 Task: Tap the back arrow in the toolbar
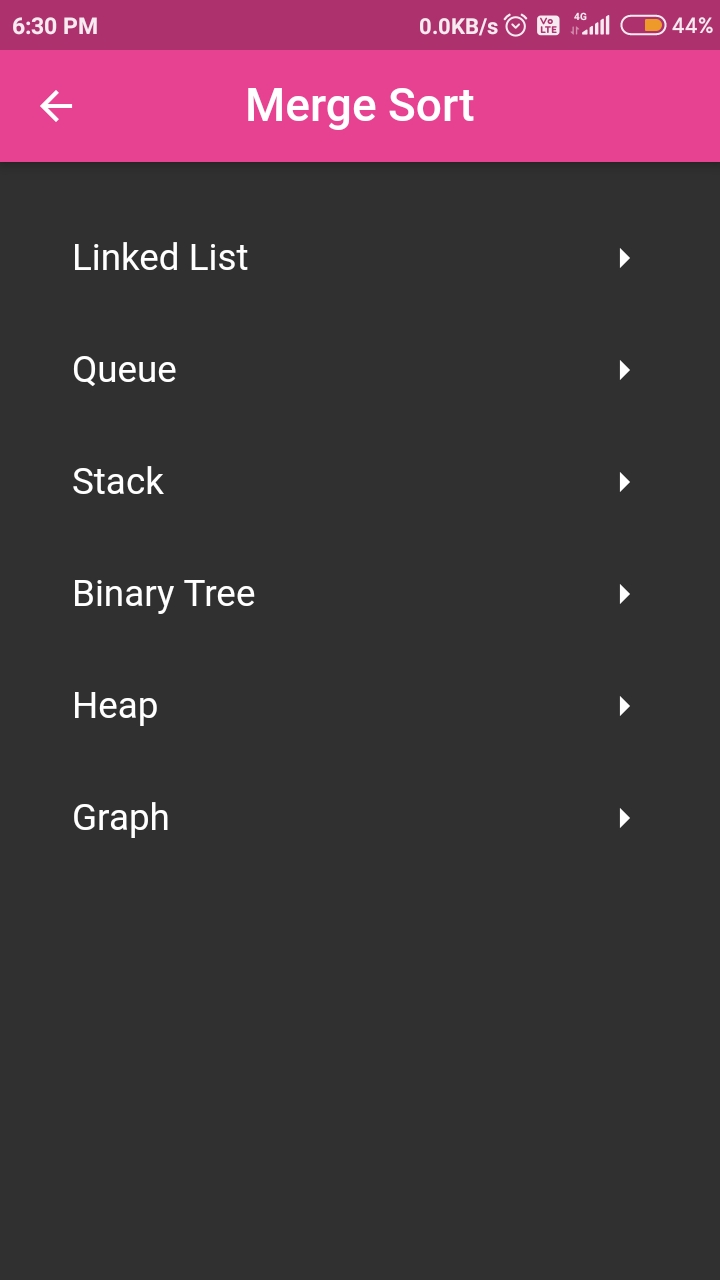[x=55, y=105]
